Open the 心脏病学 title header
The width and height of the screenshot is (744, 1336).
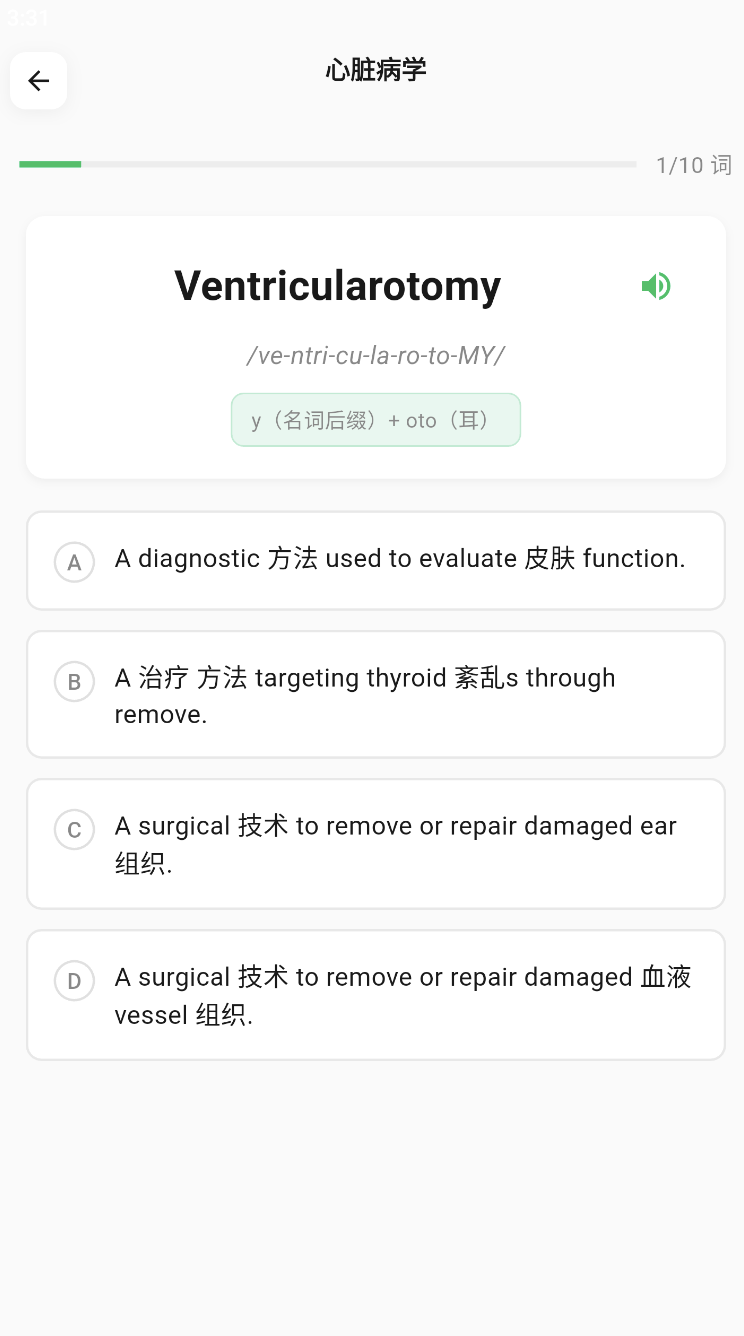click(376, 70)
